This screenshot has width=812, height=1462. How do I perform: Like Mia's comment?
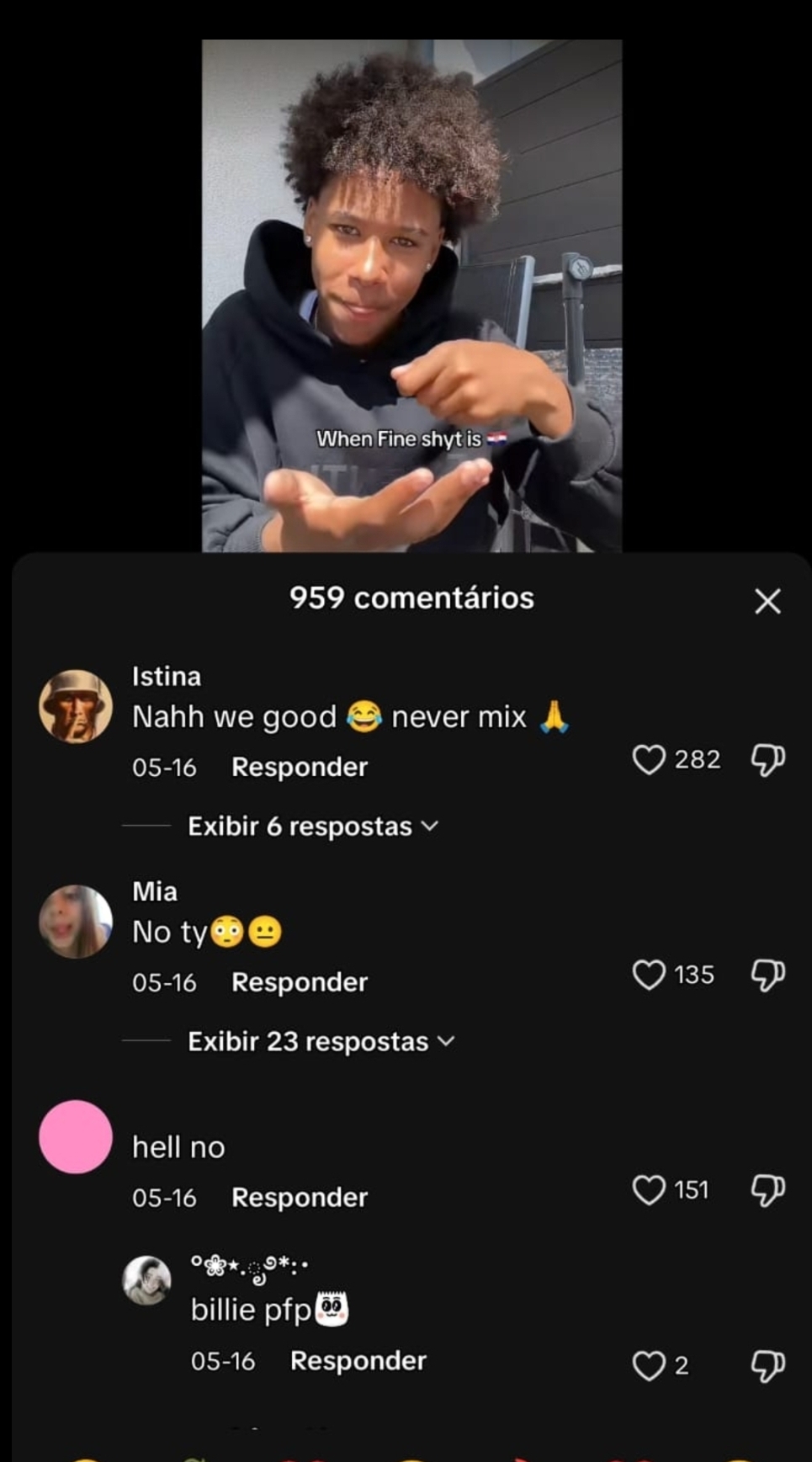click(x=649, y=975)
